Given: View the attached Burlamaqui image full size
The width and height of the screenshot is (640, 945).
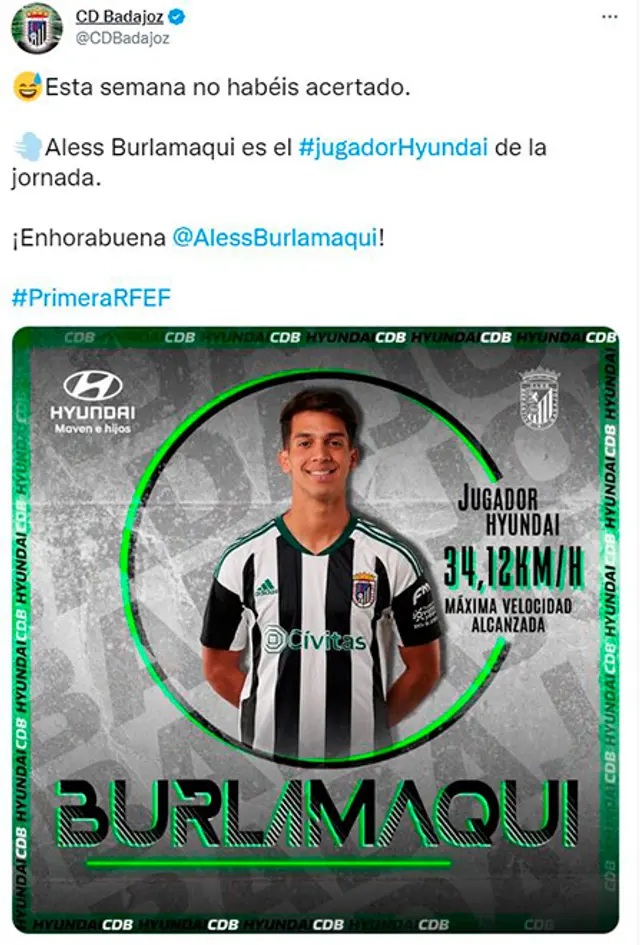Looking at the screenshot, I should [316, 630].
